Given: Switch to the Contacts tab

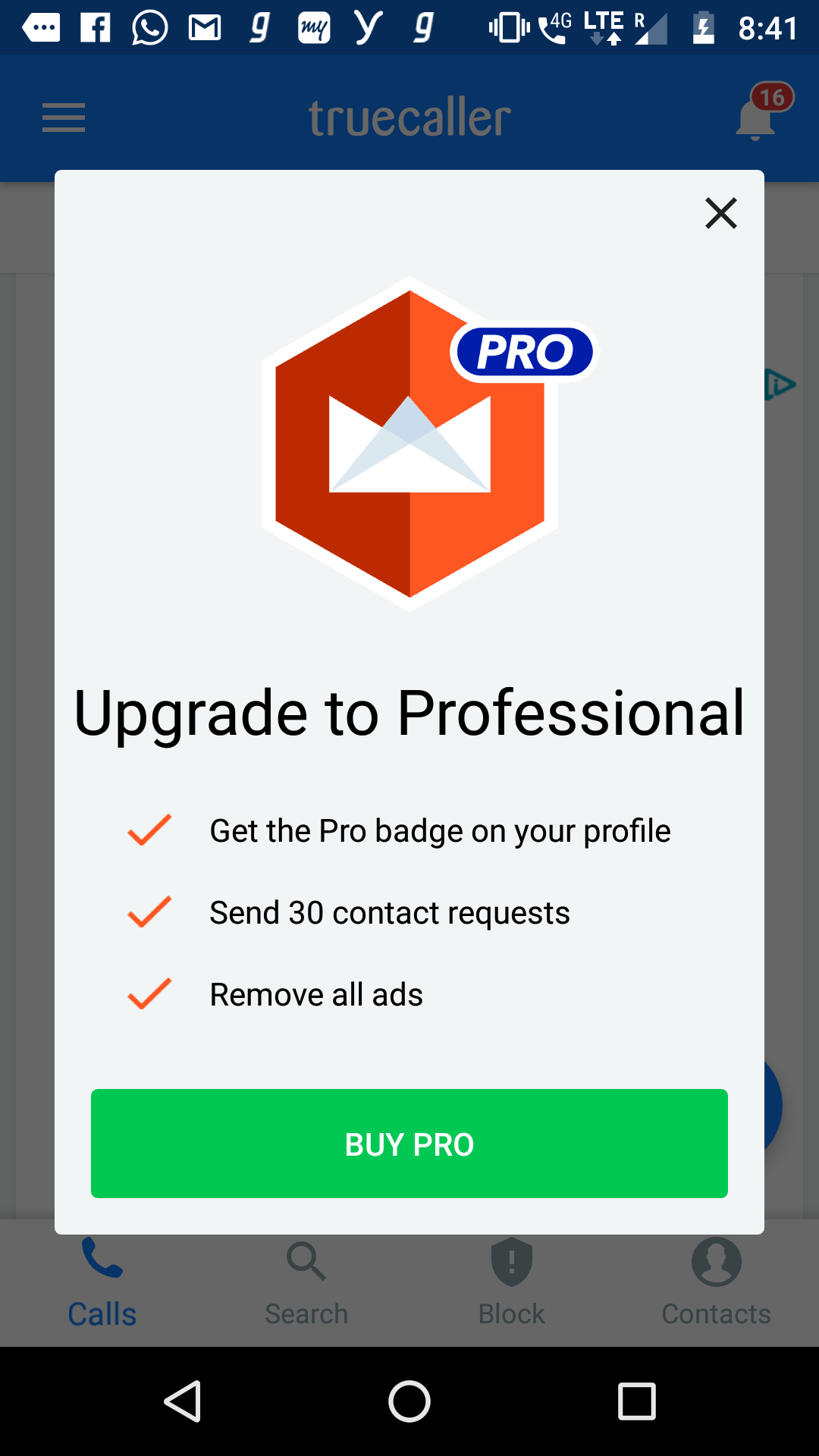Looking at the screenshot, I should (x=716, y=1283).
